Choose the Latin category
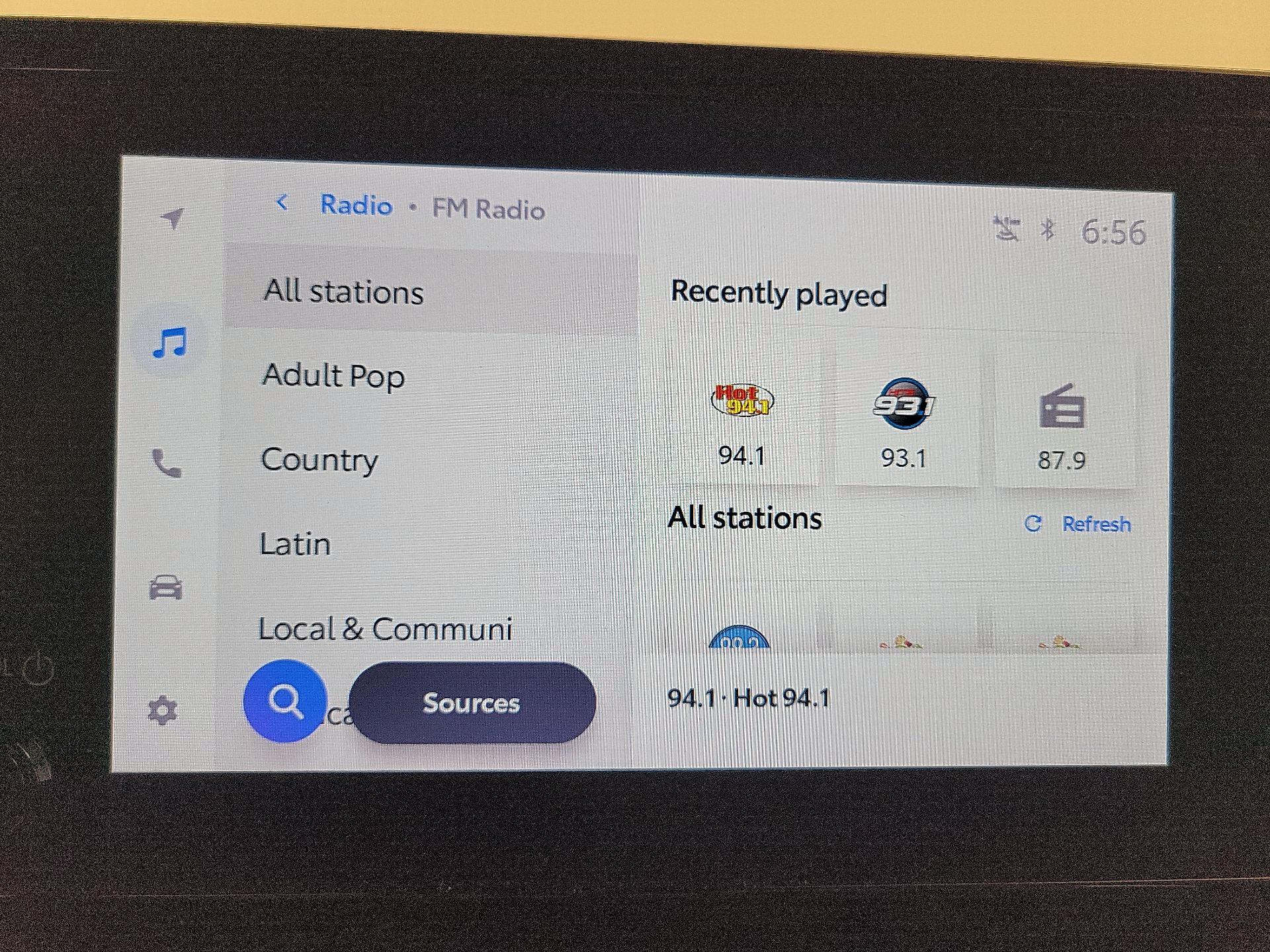Viewport: 1270px width, 952px height. point(295,544)
